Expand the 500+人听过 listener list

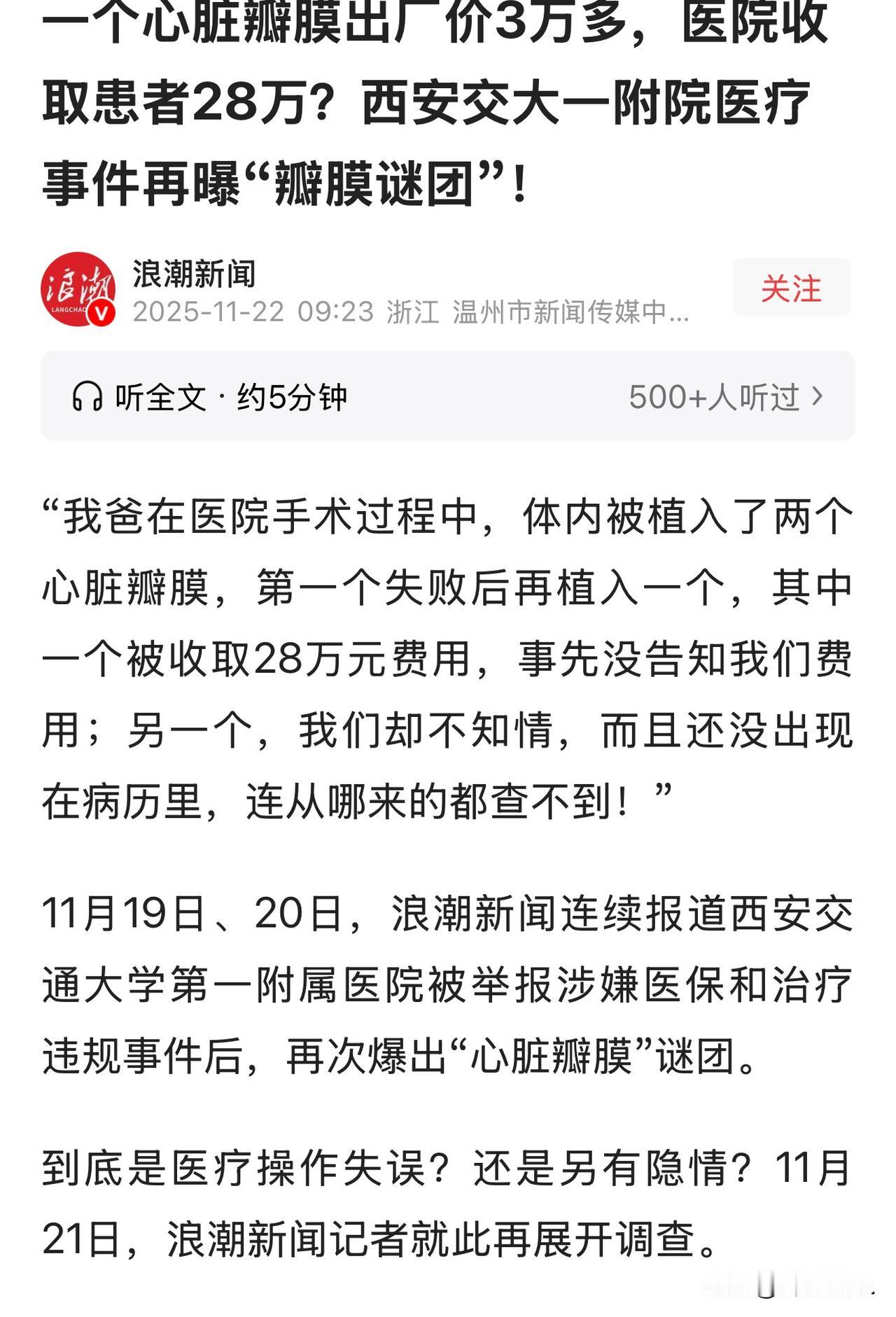pos(714,396)
